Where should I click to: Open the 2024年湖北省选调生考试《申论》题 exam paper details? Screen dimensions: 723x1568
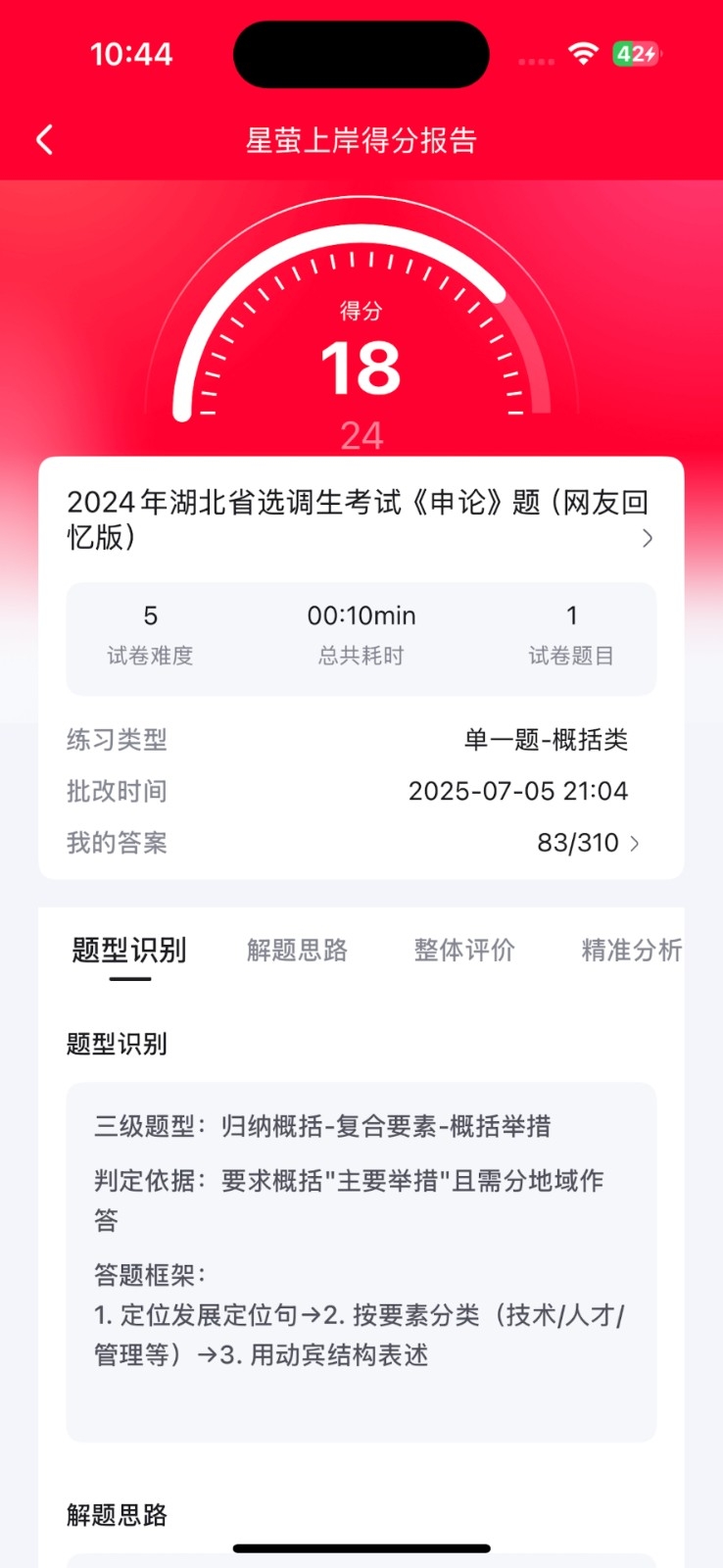click(x=361, y=519)
